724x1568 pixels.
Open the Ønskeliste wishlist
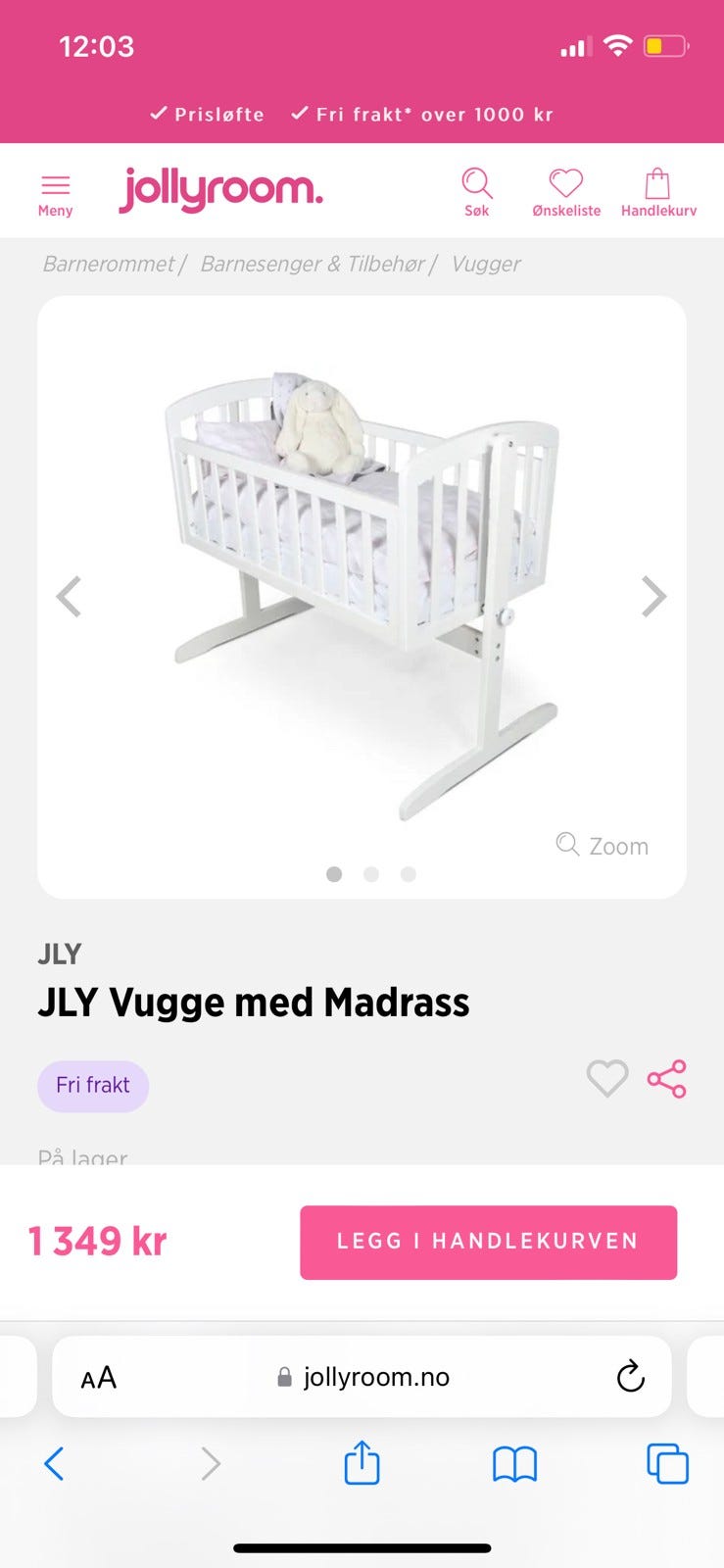pyautogui.click(x=566, y=191)
